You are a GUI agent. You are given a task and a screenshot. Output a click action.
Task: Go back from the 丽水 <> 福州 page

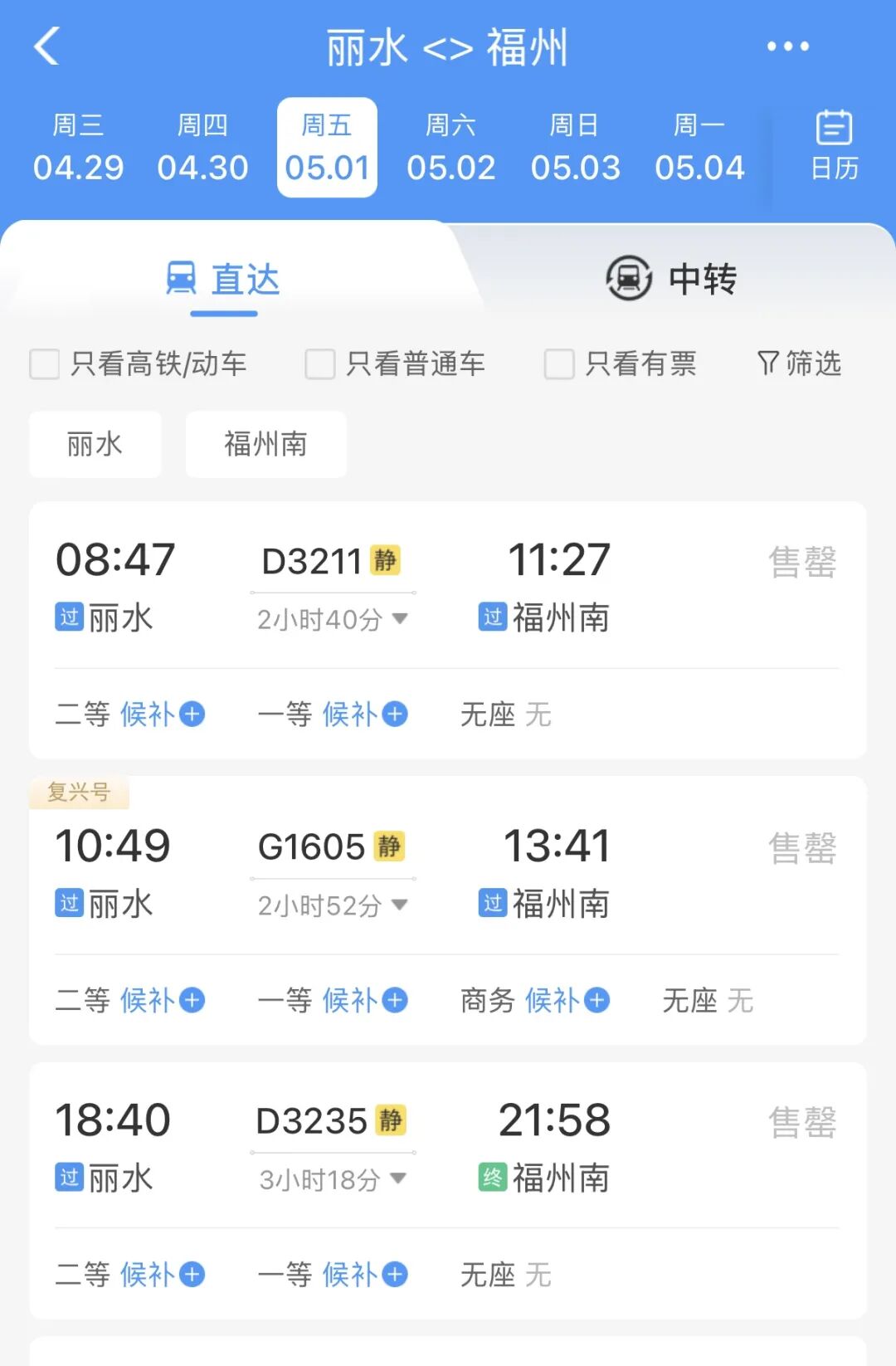(47, 46)
